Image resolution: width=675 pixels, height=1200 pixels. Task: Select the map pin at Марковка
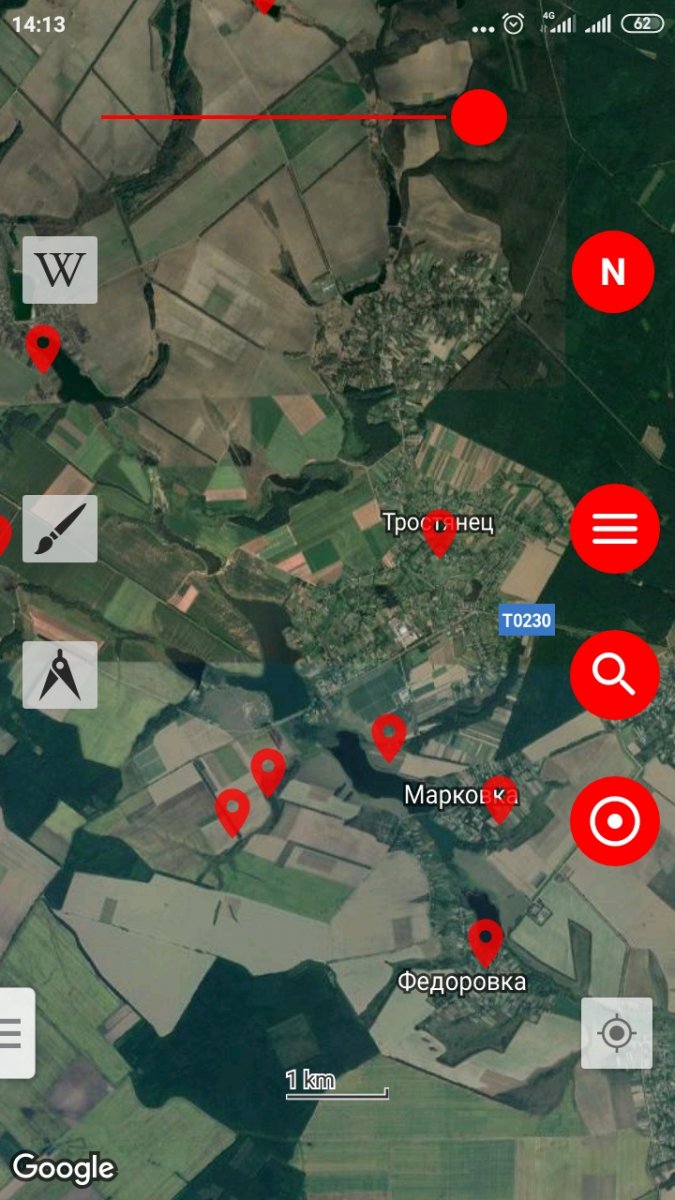coord(499,798)
